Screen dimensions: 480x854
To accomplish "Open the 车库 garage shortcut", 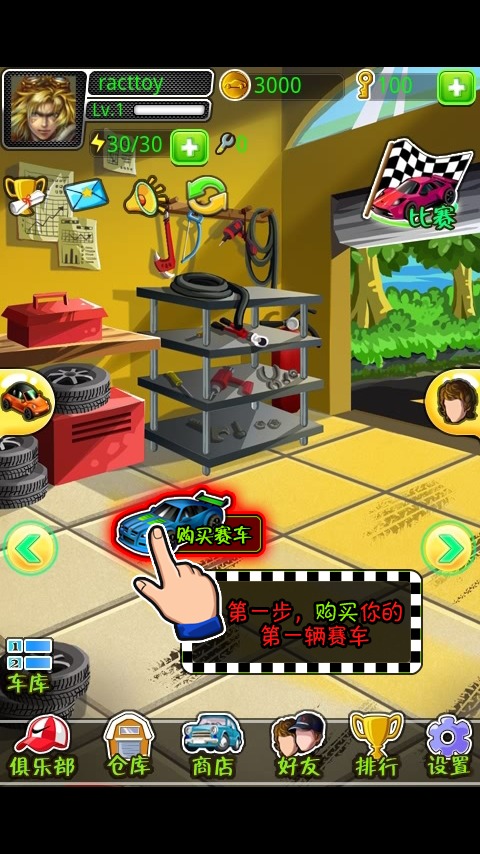I will [29, 666].
